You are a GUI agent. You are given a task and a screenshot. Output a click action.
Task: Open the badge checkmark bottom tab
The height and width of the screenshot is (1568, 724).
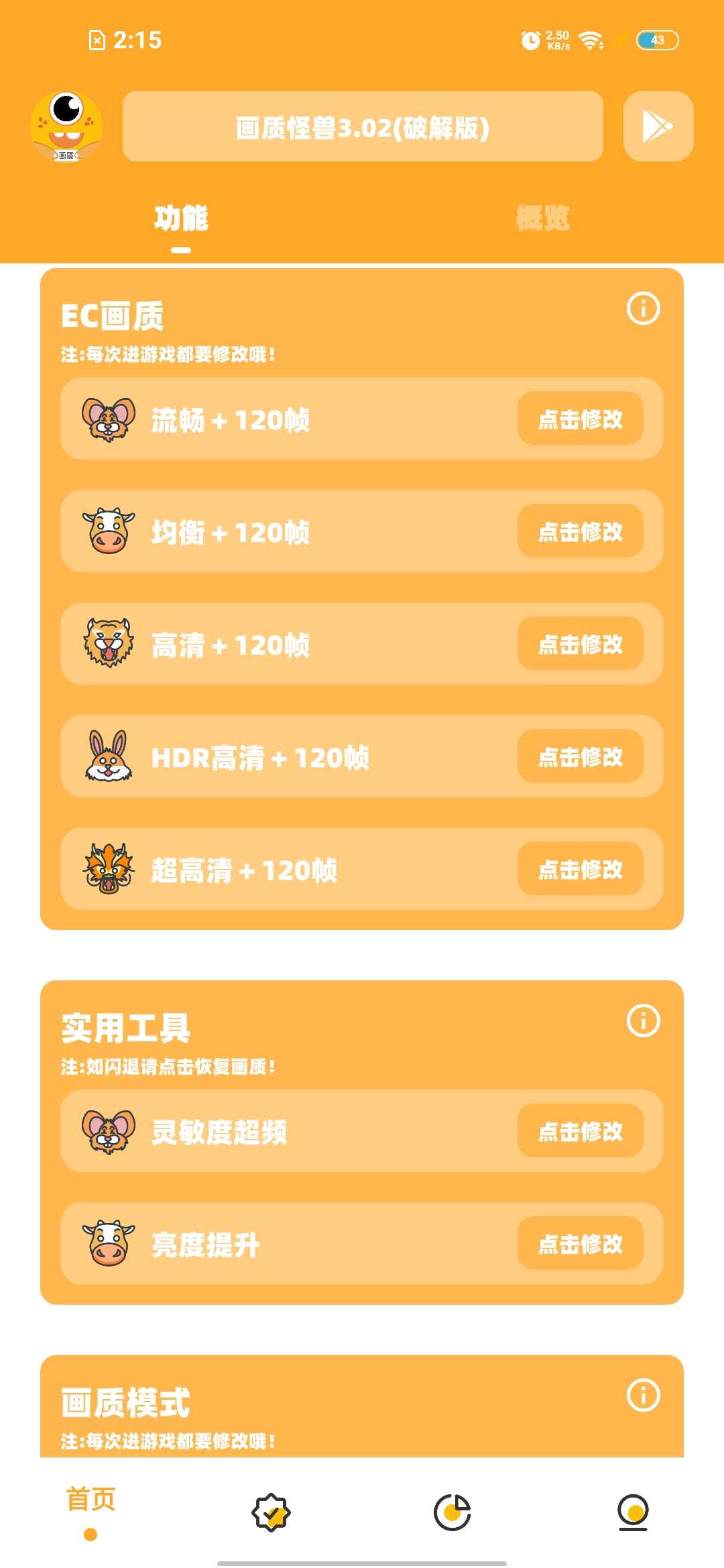[271, 1512]
